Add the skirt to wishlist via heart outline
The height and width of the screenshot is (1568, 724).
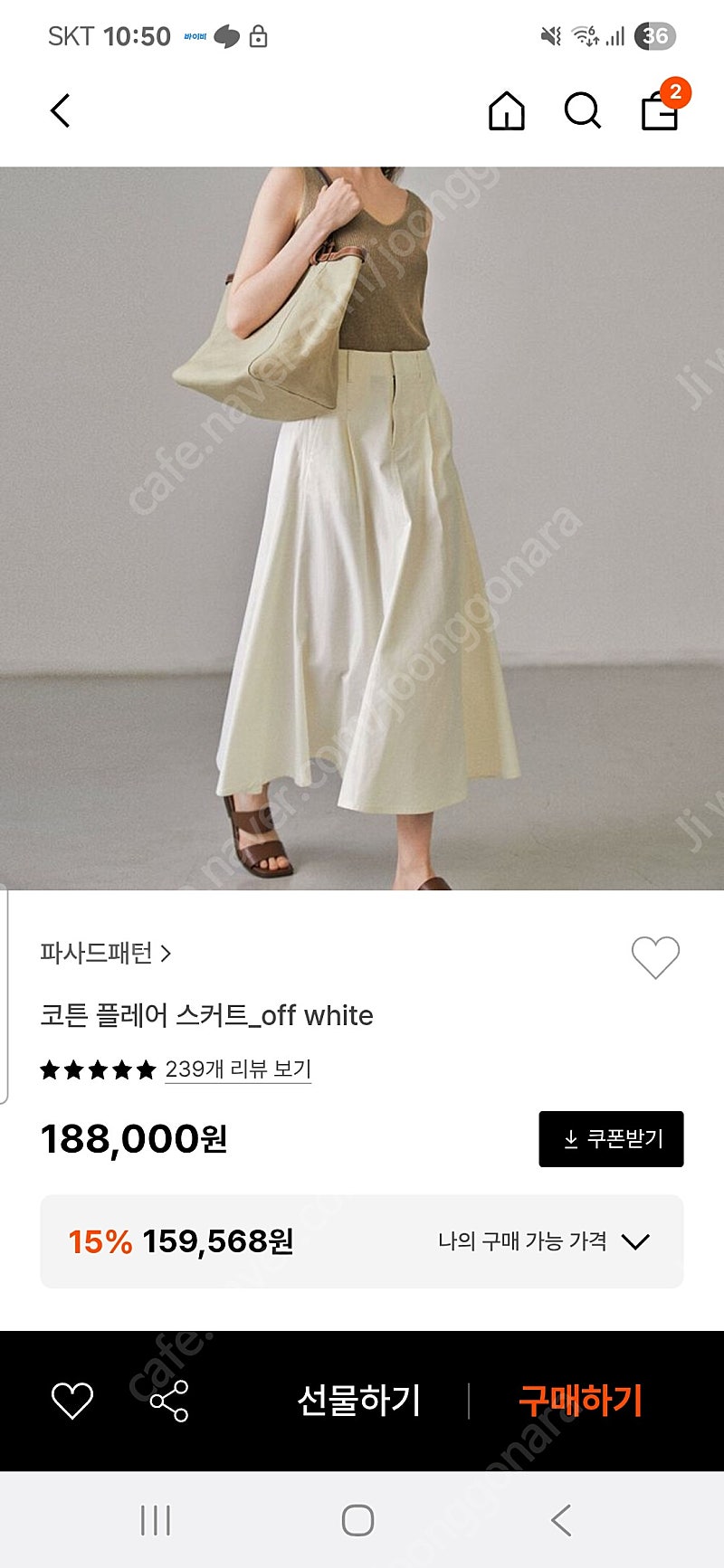tap(655, 957)
